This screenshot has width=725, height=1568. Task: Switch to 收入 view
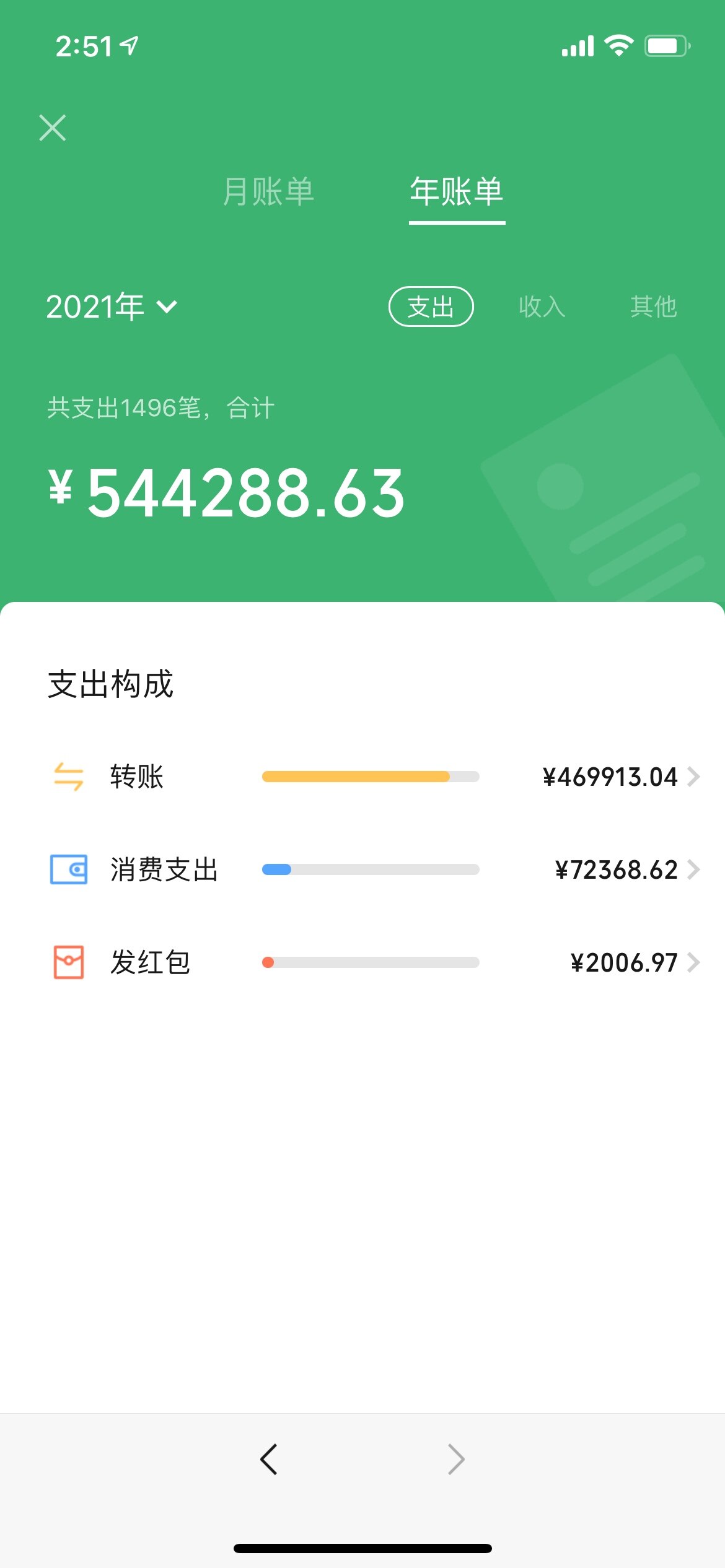point(542,307)
